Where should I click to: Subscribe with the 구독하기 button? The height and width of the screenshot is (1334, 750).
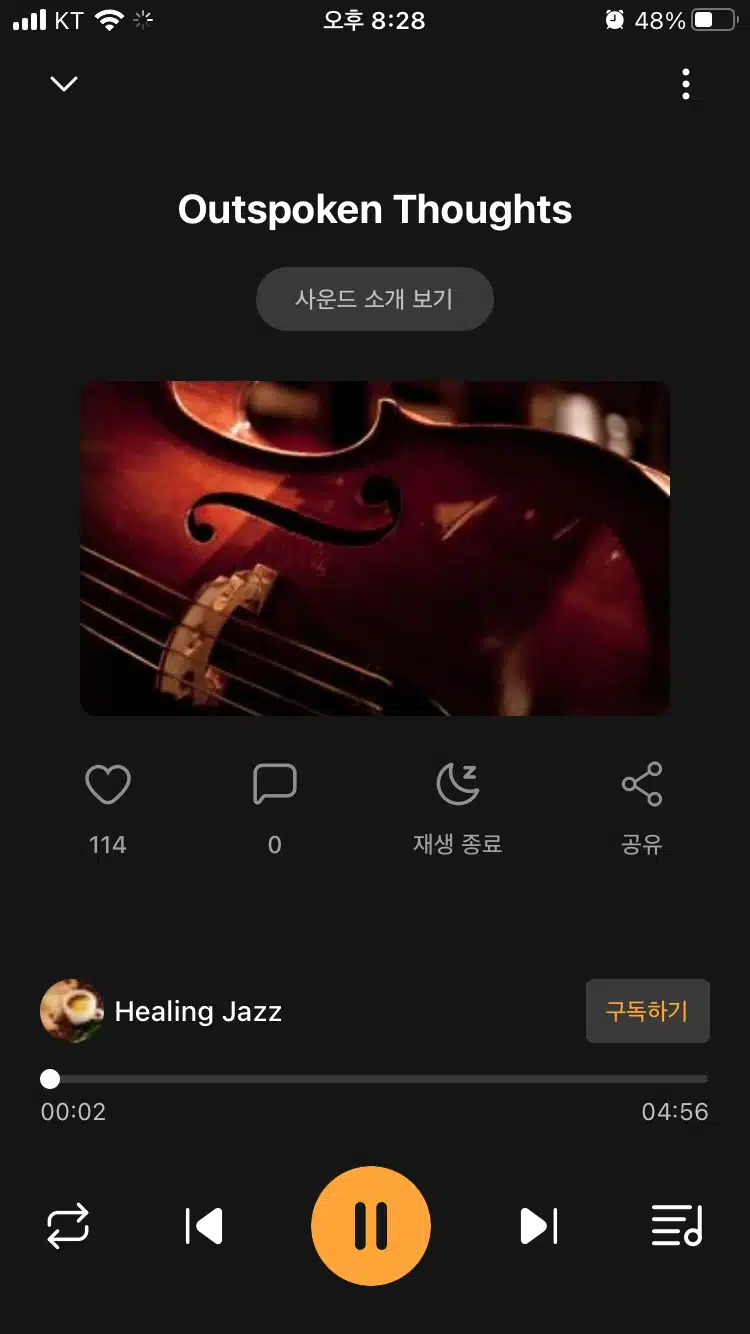tap(647, 1011)
